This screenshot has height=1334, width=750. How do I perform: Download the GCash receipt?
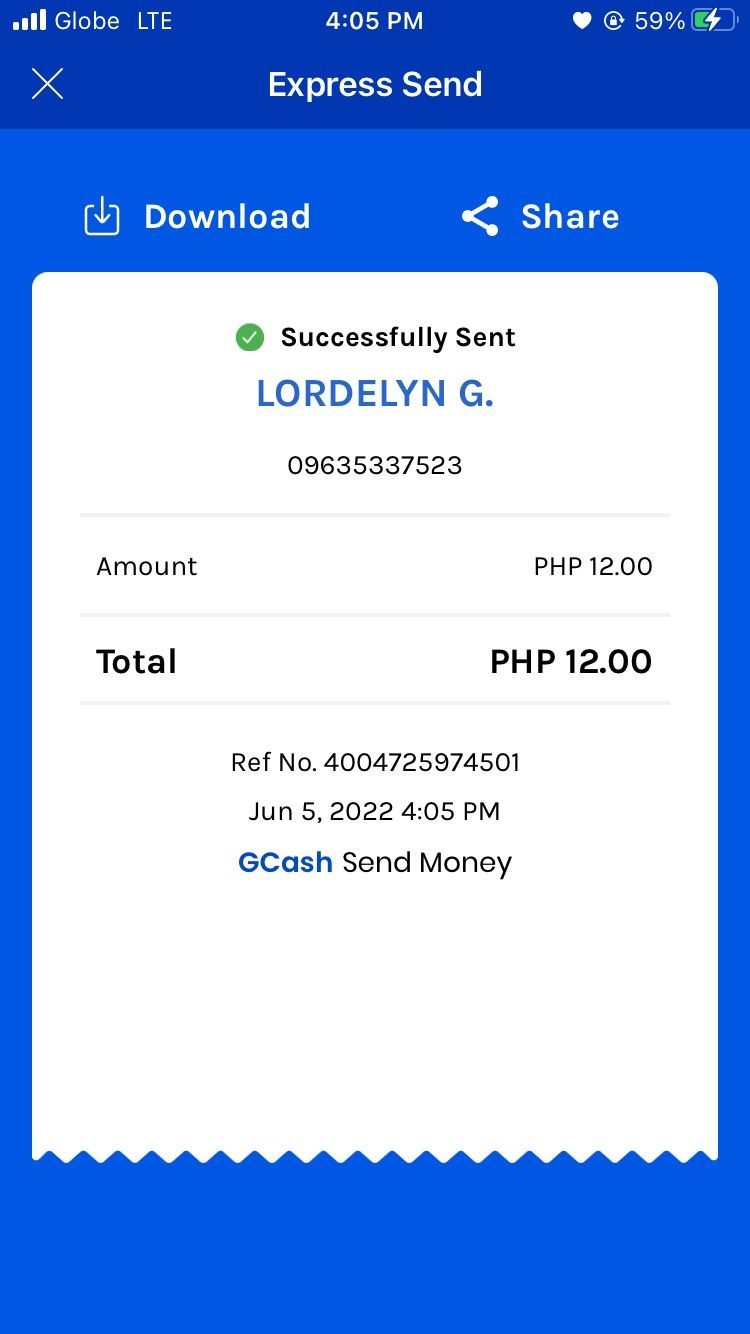197,217
